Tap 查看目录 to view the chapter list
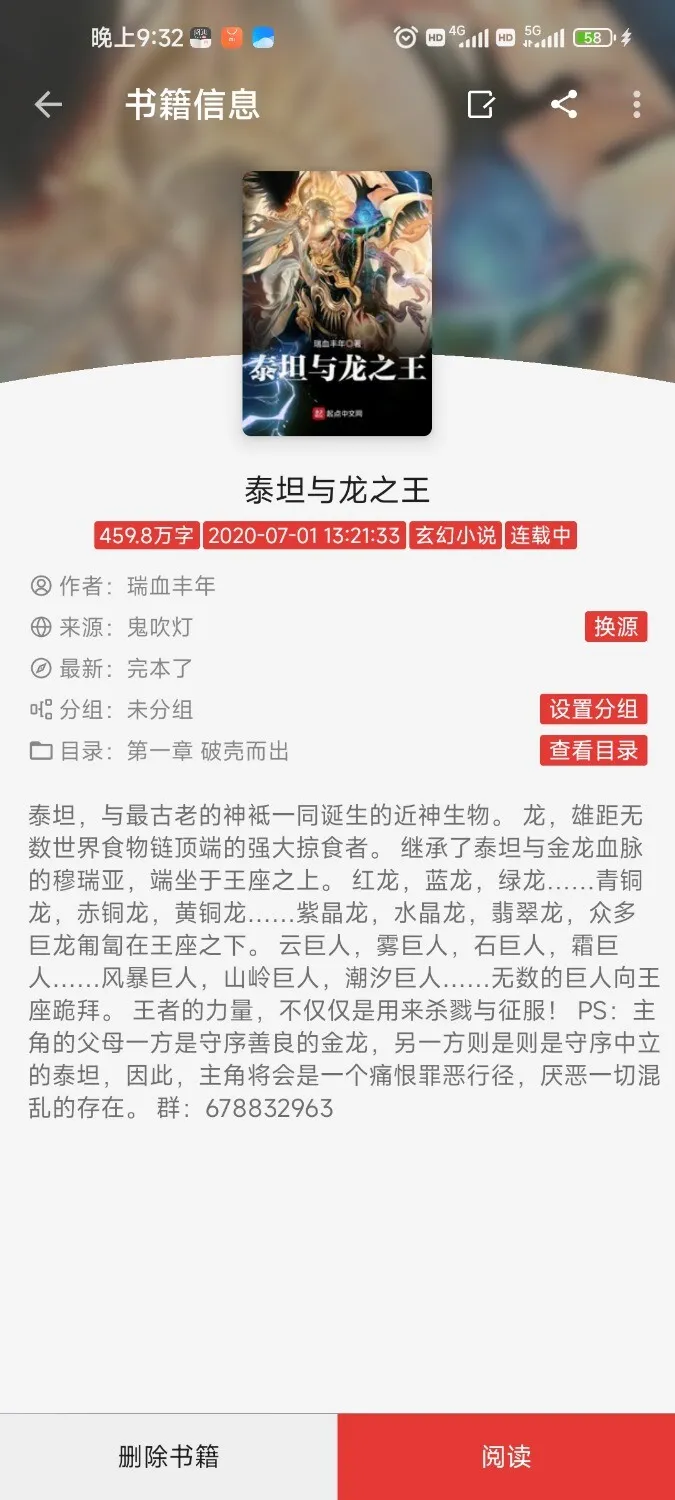 [x=593, y=751]
